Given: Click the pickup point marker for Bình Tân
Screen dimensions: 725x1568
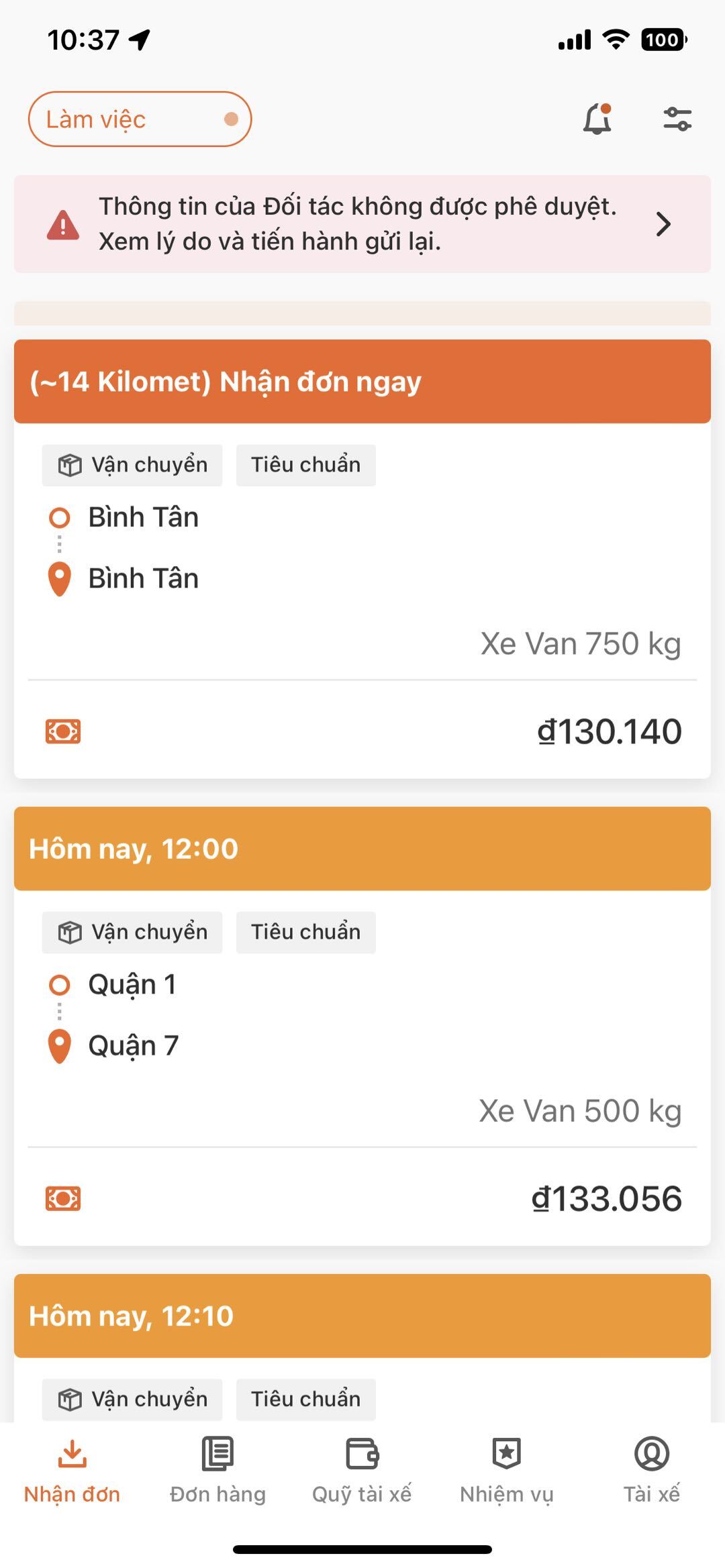Looking at the screenshot, I should (x=60, y=517).
